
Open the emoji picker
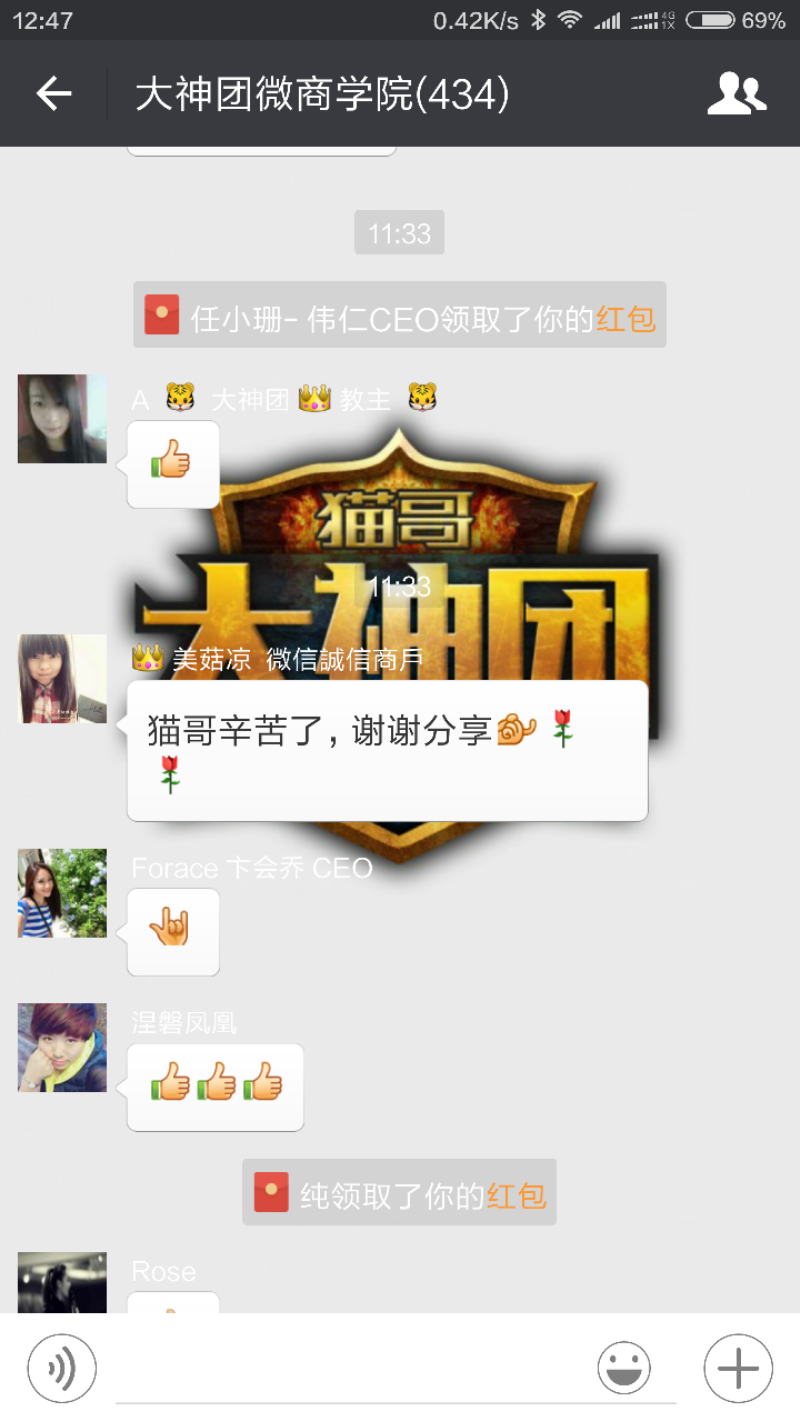click(624, 1367)
